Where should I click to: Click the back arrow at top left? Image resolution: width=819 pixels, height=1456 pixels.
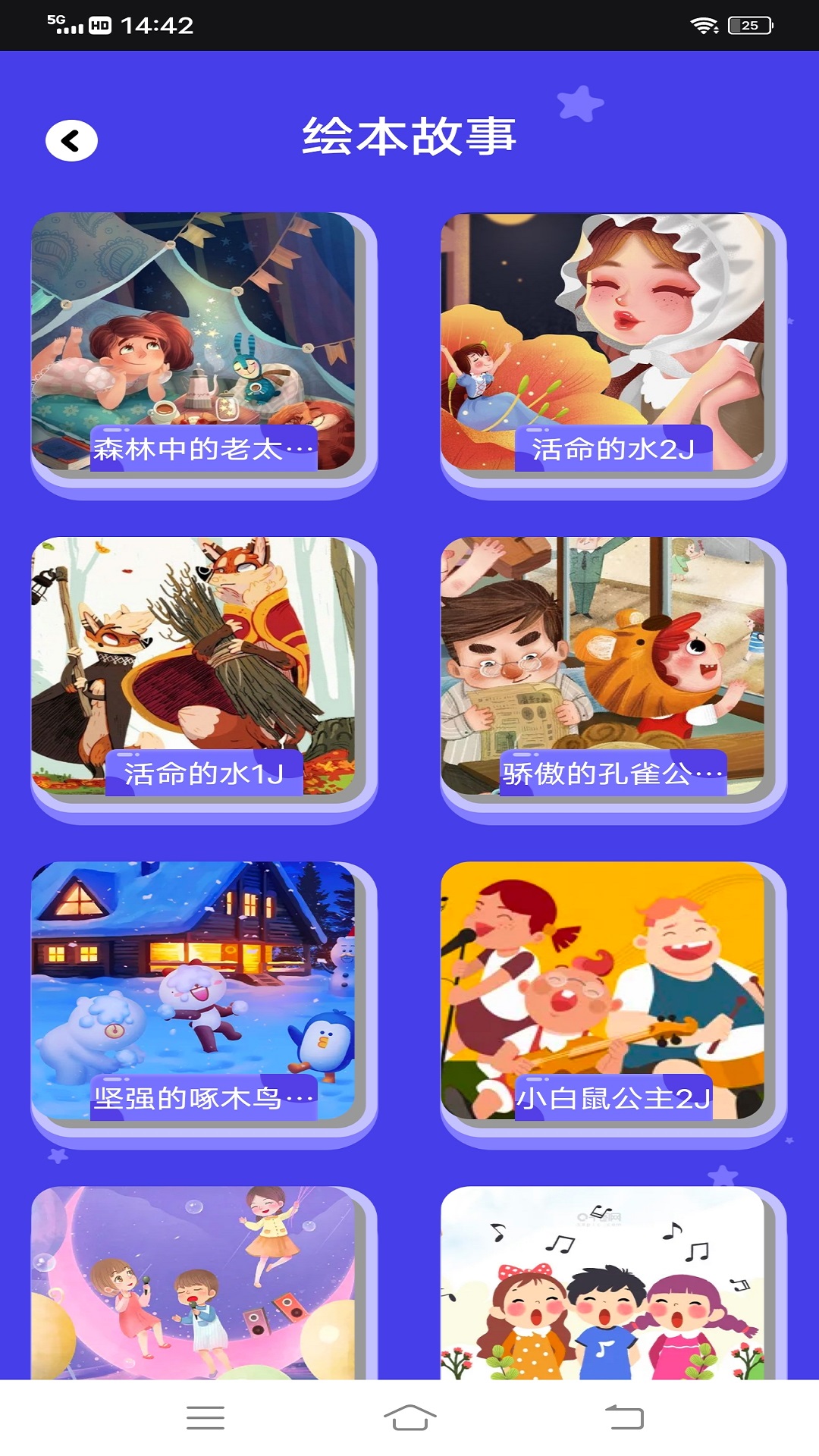[72, 140]
